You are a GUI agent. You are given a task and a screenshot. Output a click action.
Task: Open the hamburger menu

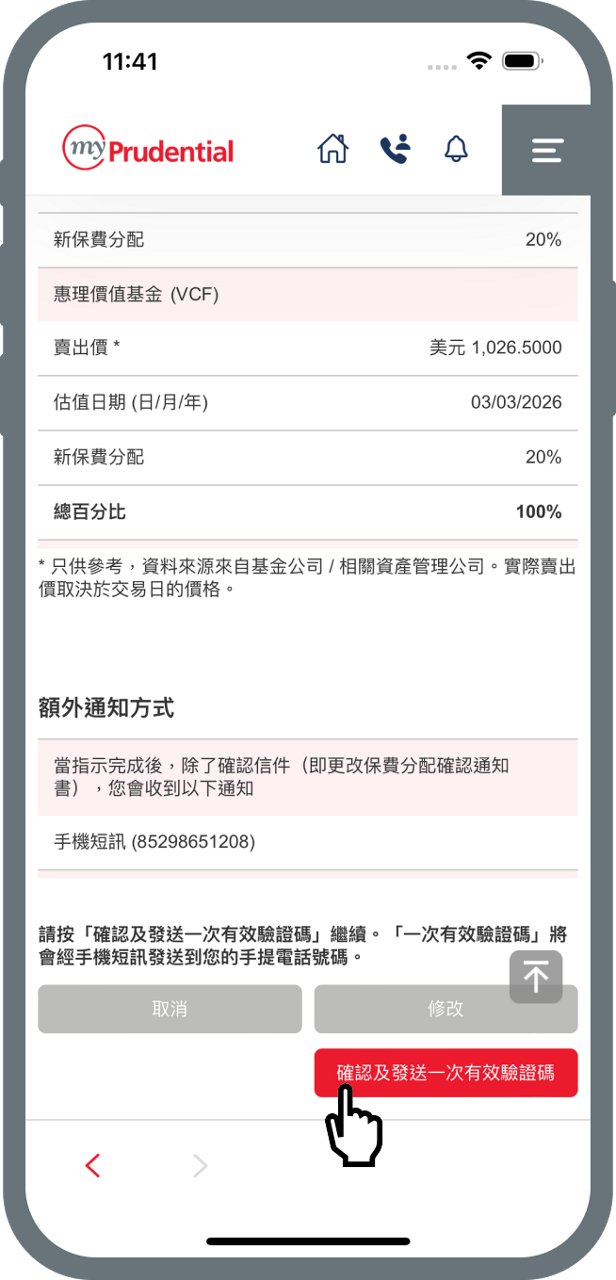tap(547, 150)
